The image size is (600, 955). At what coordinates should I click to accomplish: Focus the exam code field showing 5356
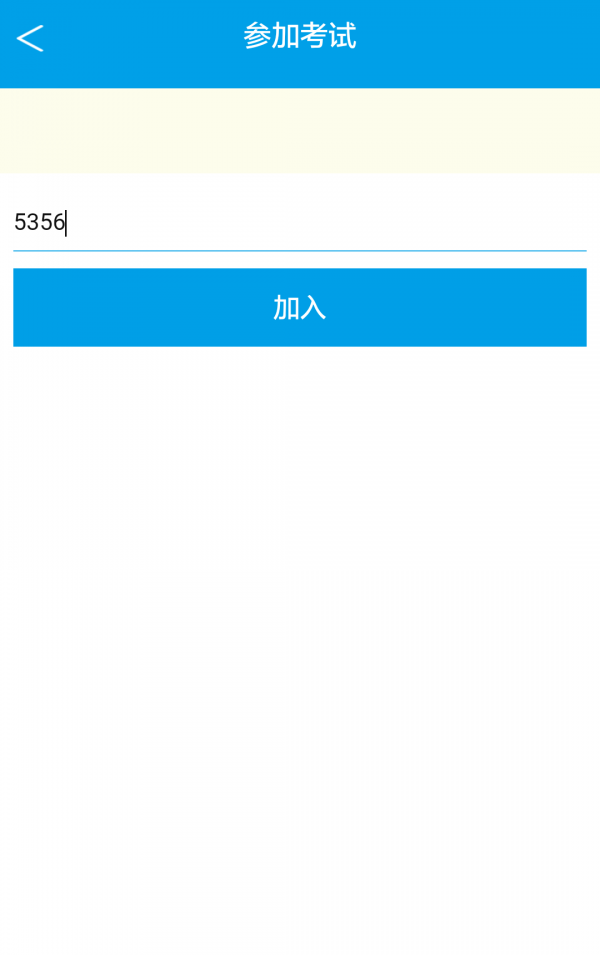pyautogui.click(x=298, y=222)
